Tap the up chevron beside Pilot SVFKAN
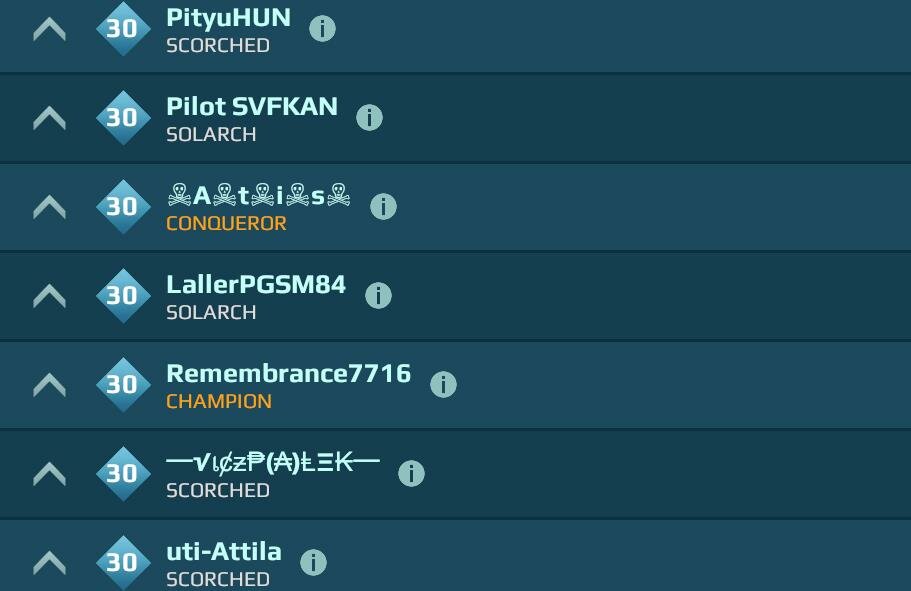The image size is (911, 591). pos(49,118)
